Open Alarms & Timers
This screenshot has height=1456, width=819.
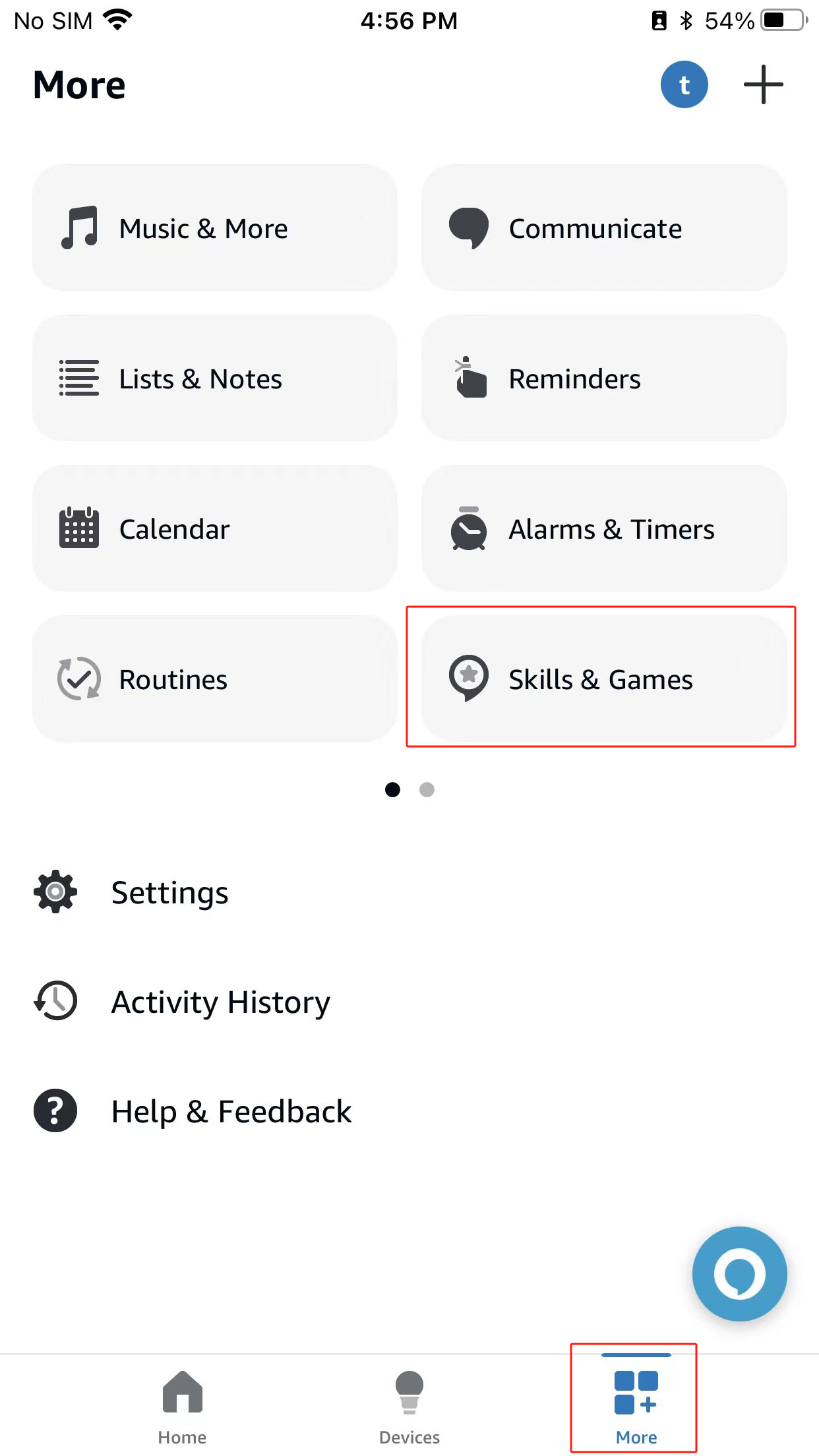[x=604, y=528]
